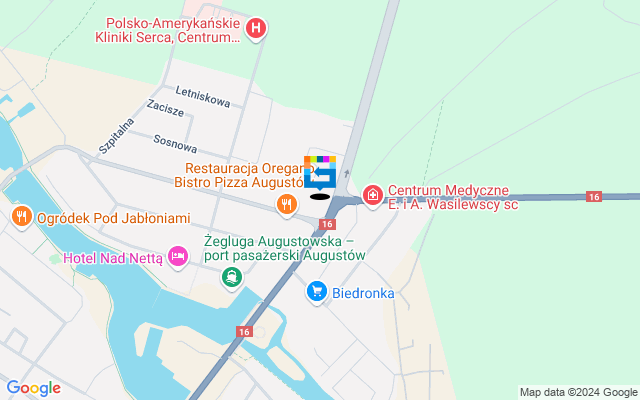Open the Żegluga Augustowska port marker
Image resolution: width=640 pixels, height=400 pixels.
pyautogui.click(x=231, y=276)
